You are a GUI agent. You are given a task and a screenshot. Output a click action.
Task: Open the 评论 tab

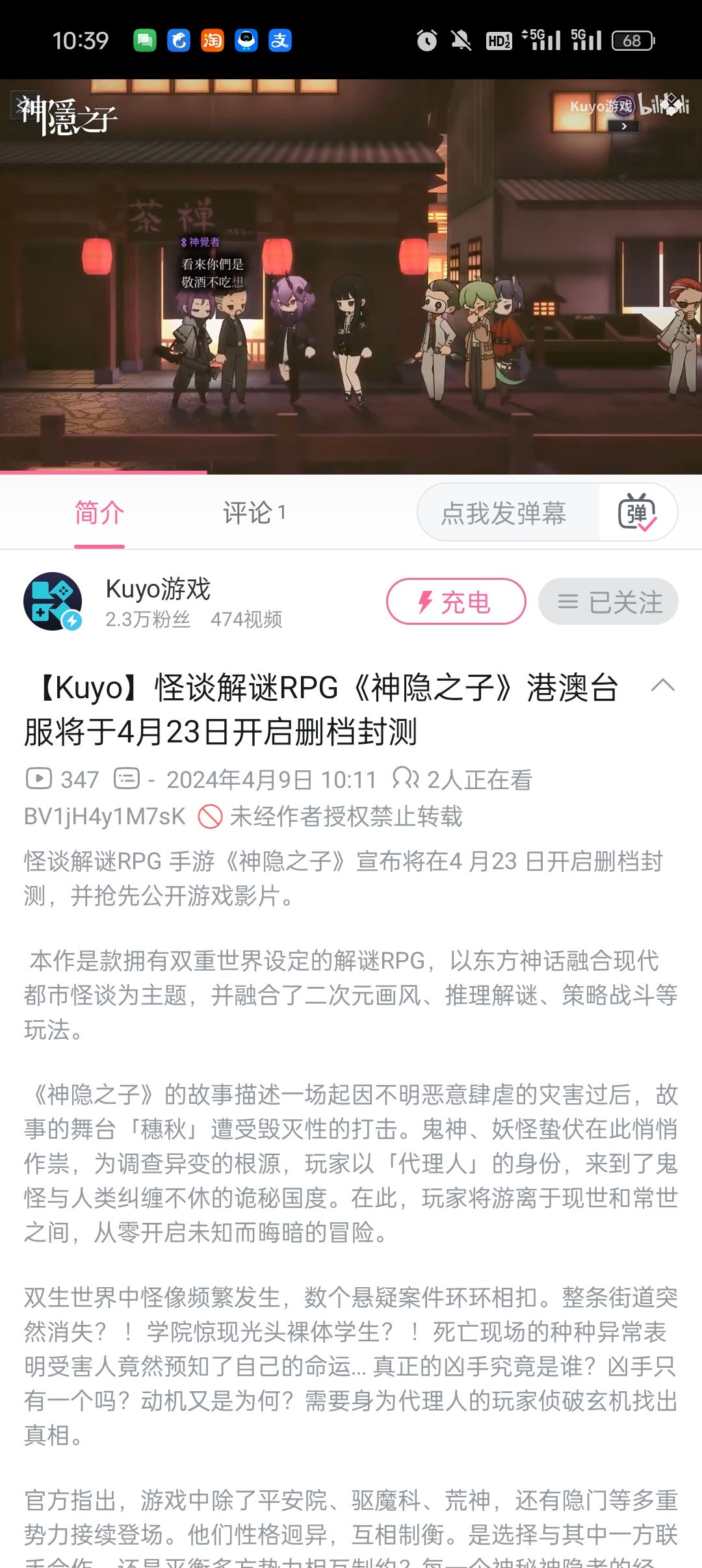coord(254,513)
